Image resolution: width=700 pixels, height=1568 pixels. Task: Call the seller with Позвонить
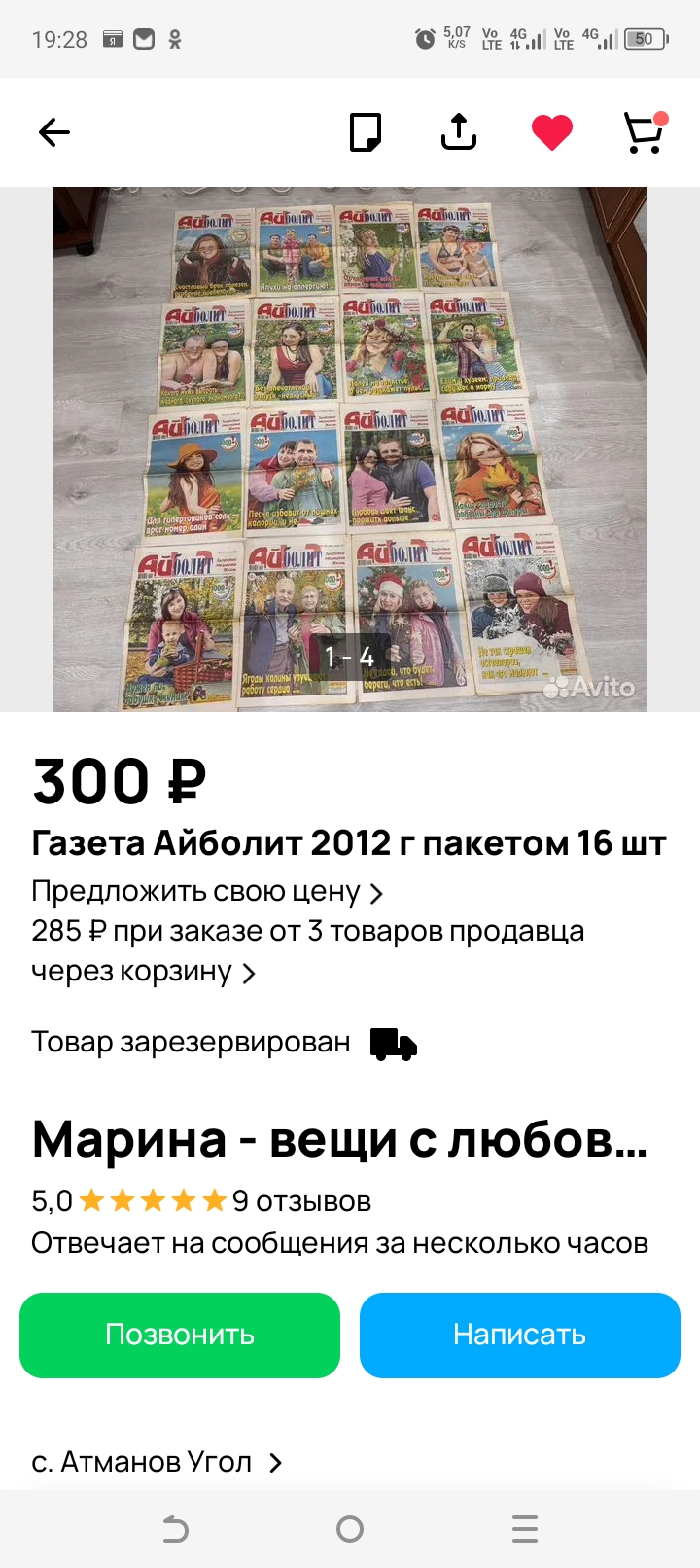(180, 1335)
